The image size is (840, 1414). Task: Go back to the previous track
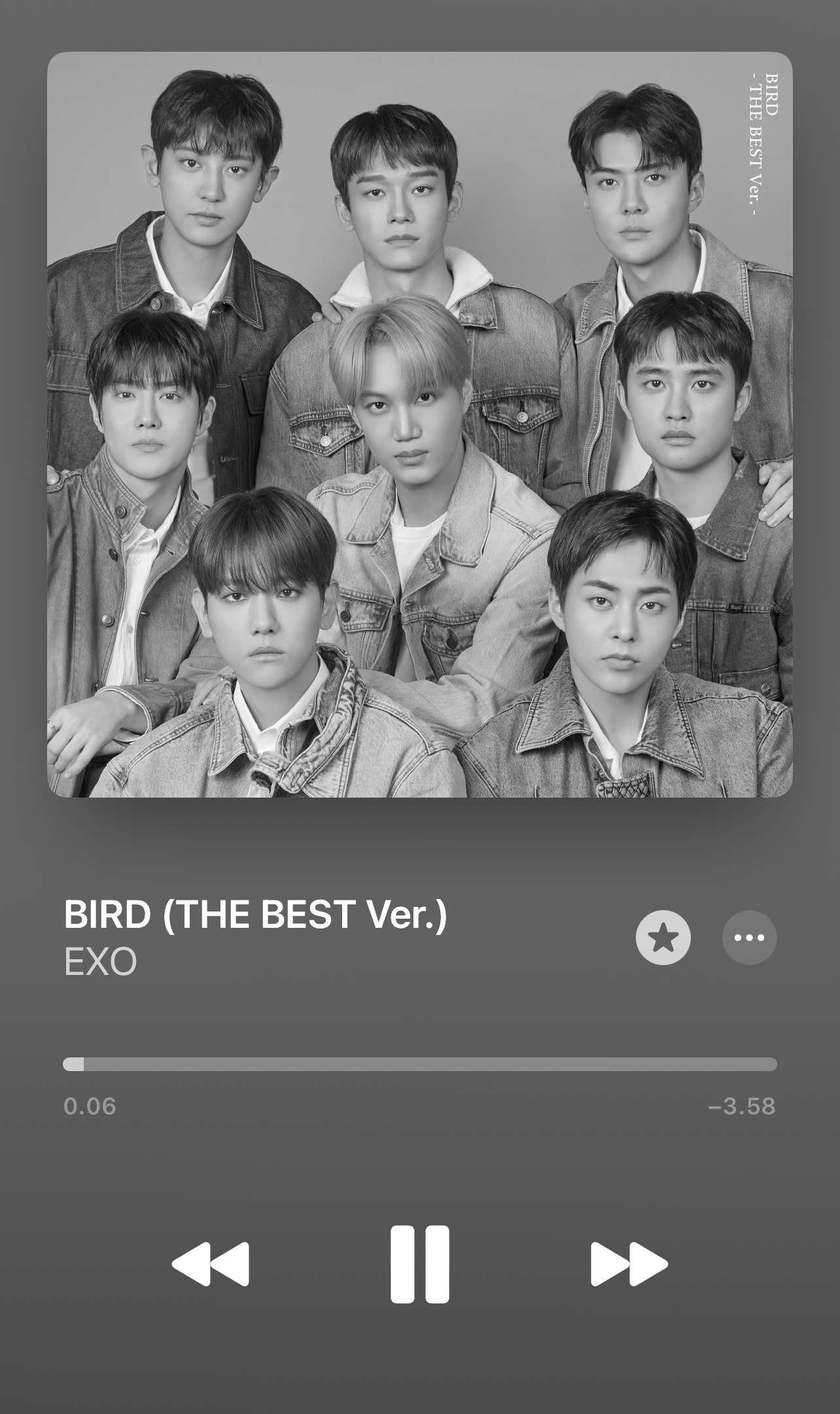pos(211,1264)
